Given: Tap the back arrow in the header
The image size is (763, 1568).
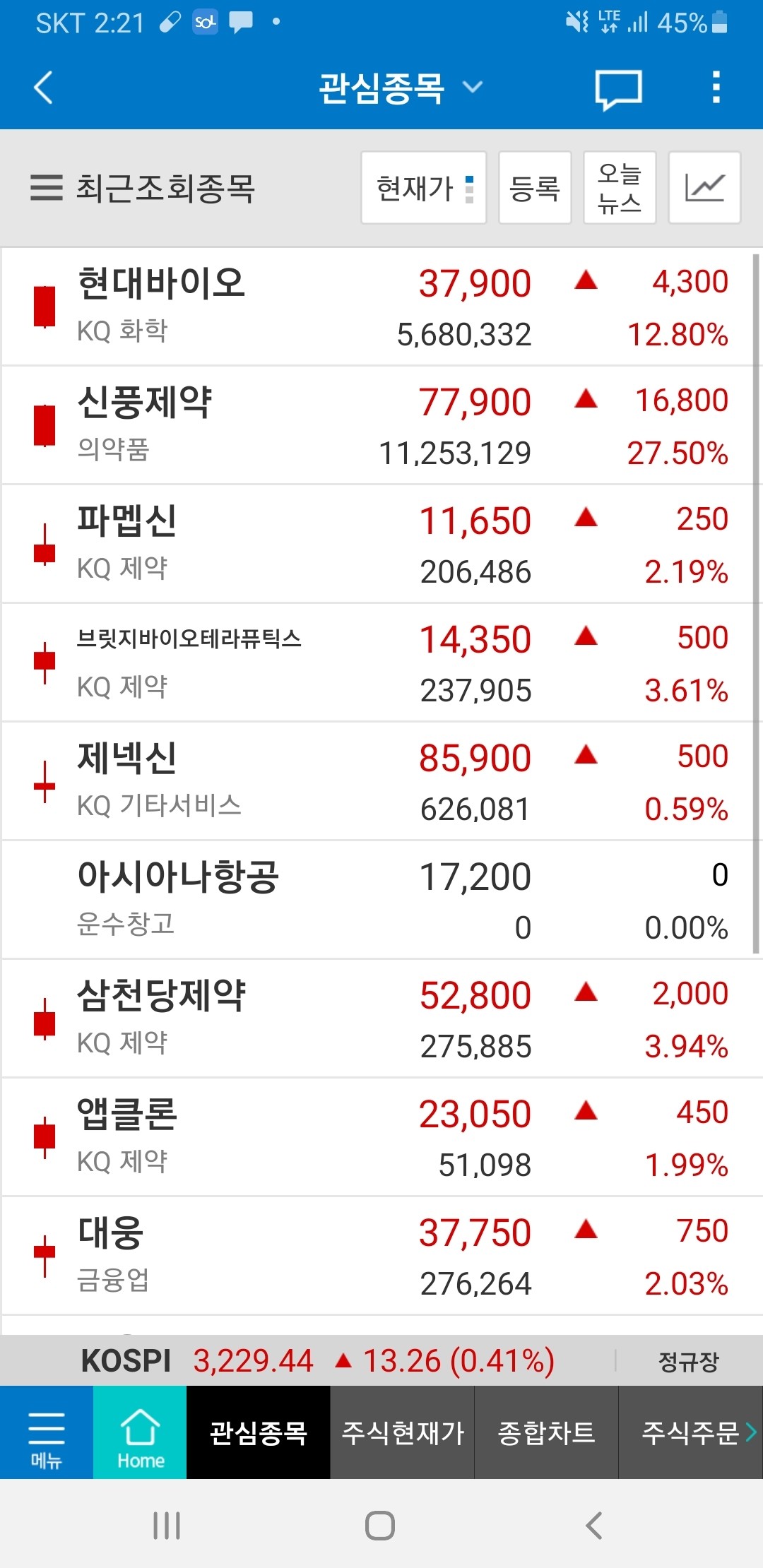Looking at the screenshot, I should pos(44,88).
